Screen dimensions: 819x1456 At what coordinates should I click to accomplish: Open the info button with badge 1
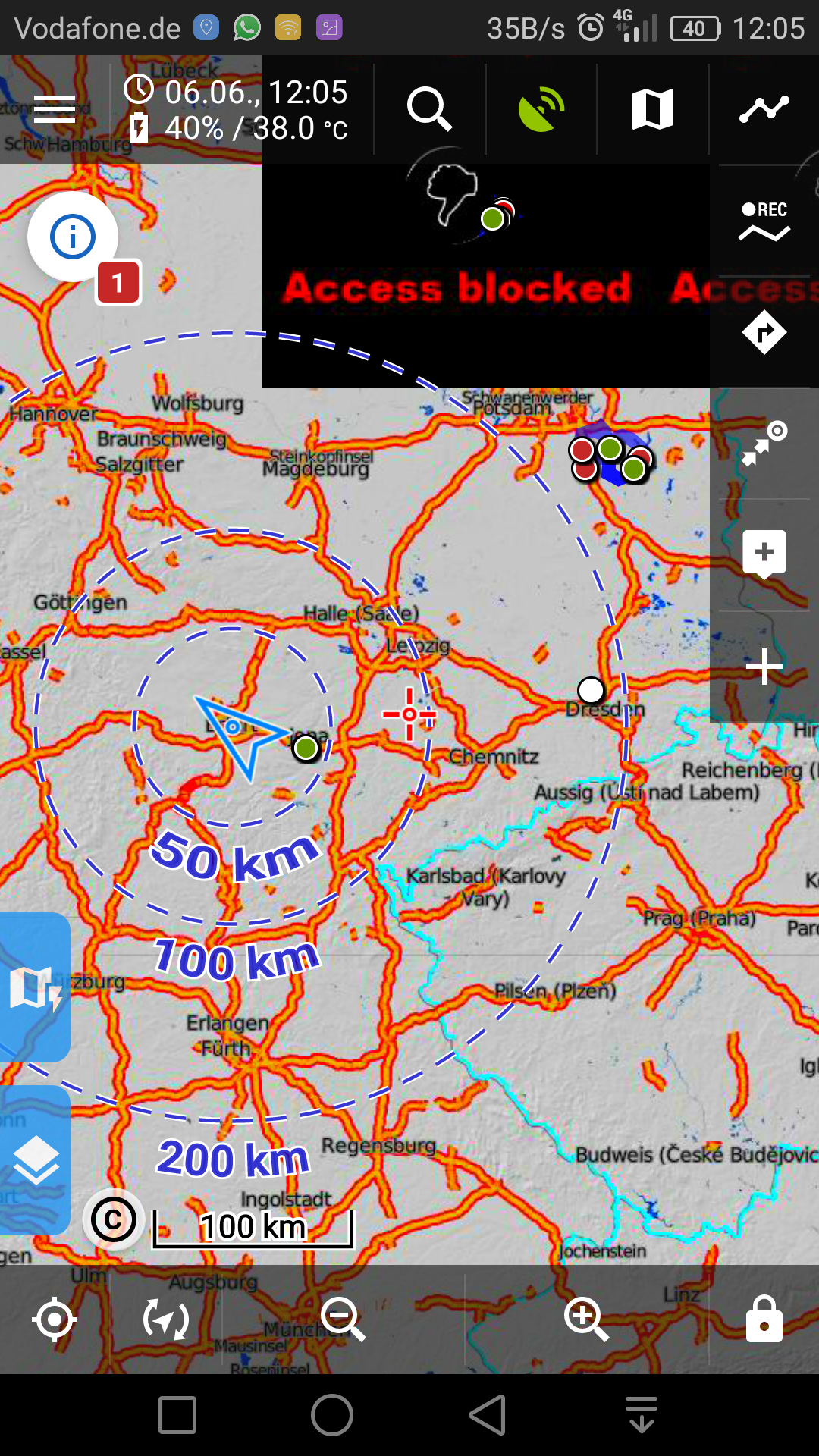[x=73, y=237]
